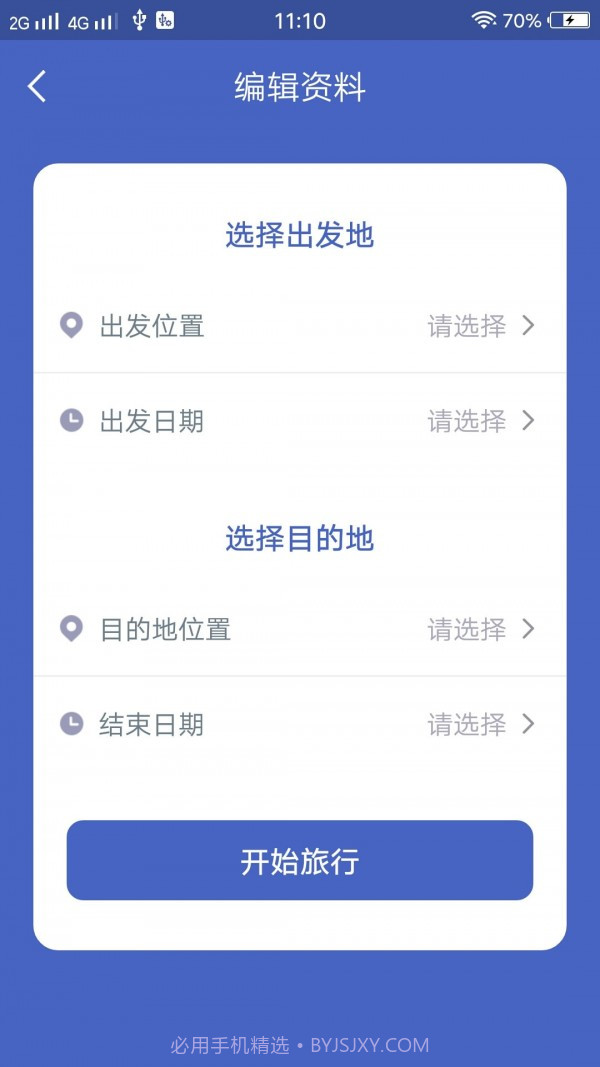Select the 出发位置 departure location
The height and width of the screenshot is (1067, 600).
coord(300,326)
